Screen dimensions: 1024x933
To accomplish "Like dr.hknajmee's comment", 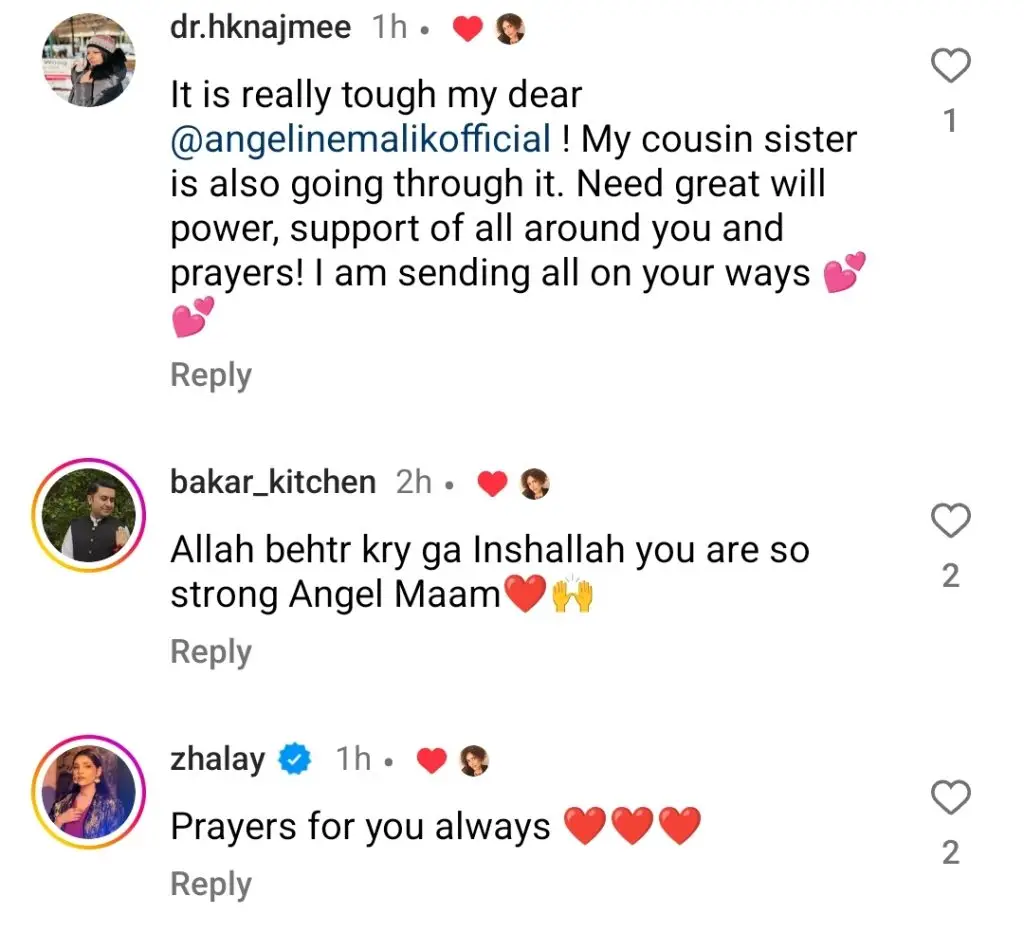I will [950, 67].
